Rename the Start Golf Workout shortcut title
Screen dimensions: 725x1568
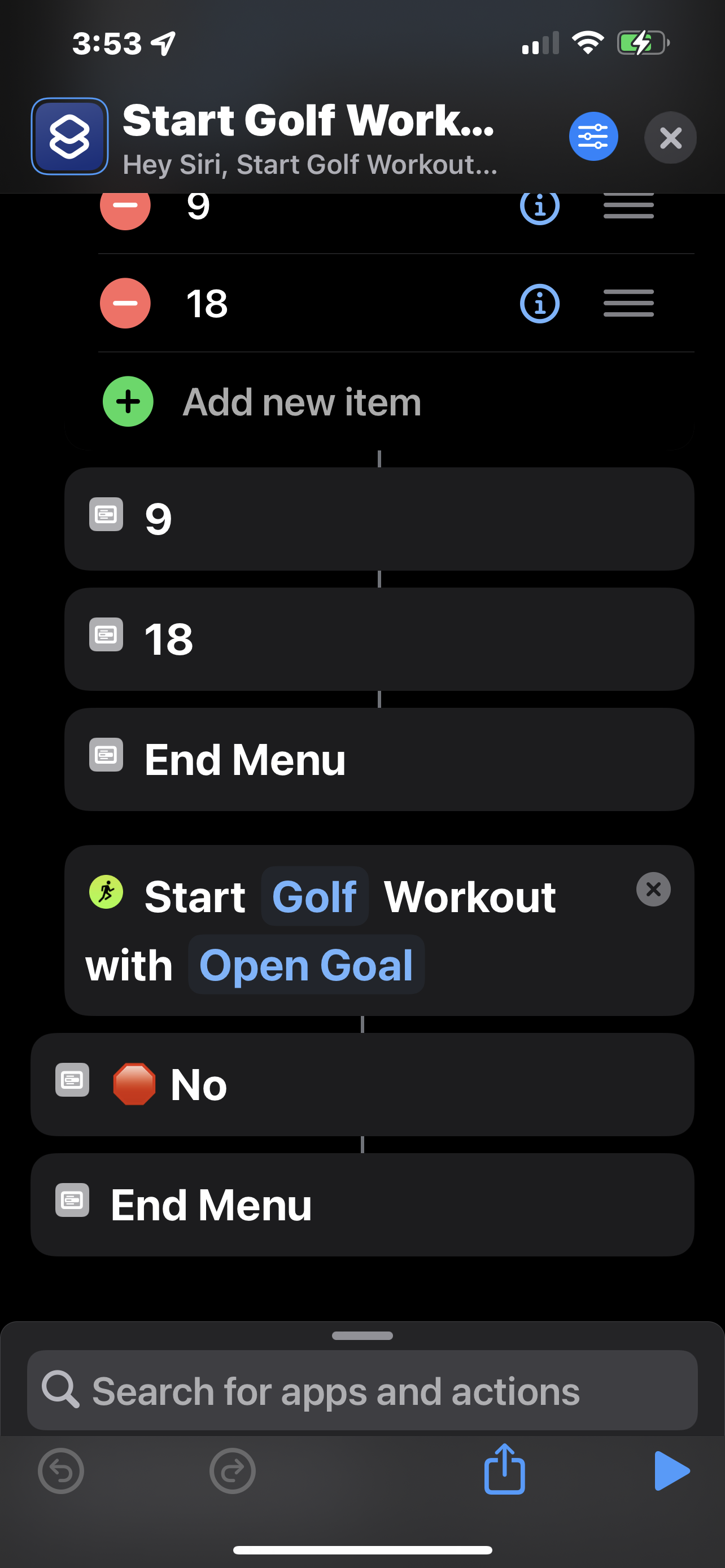308,121
